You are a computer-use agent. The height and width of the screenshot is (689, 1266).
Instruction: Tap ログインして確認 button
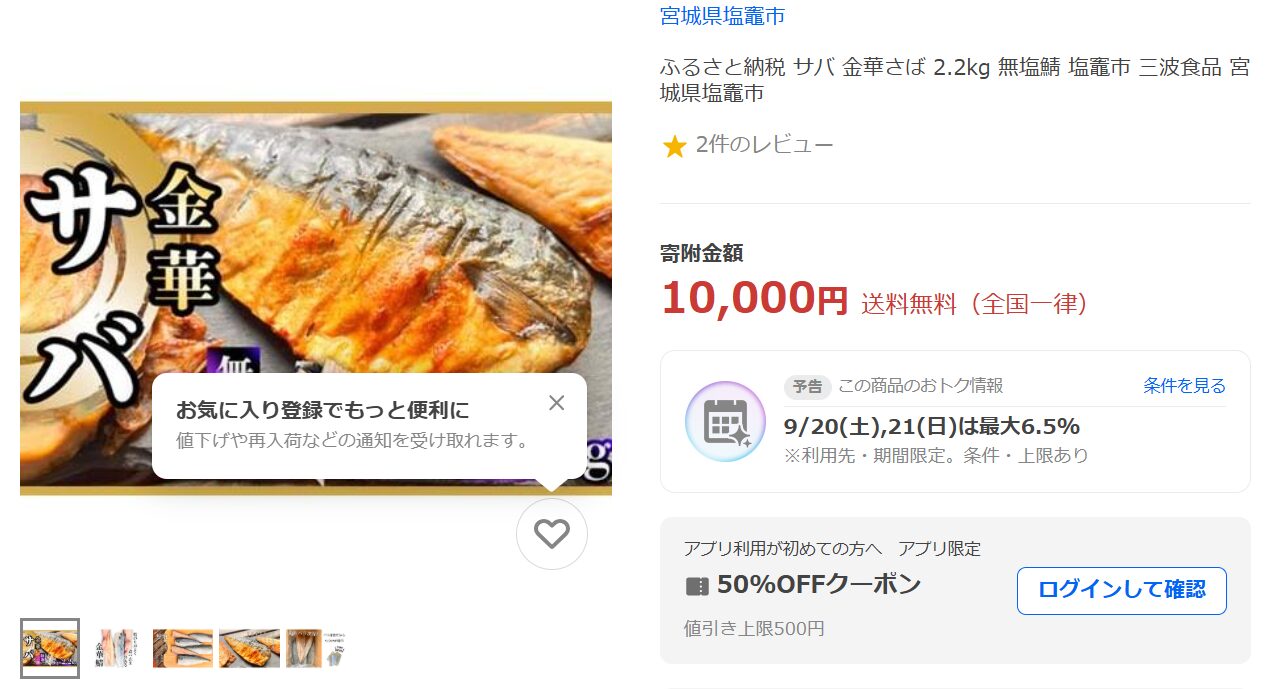point(1121,590)
